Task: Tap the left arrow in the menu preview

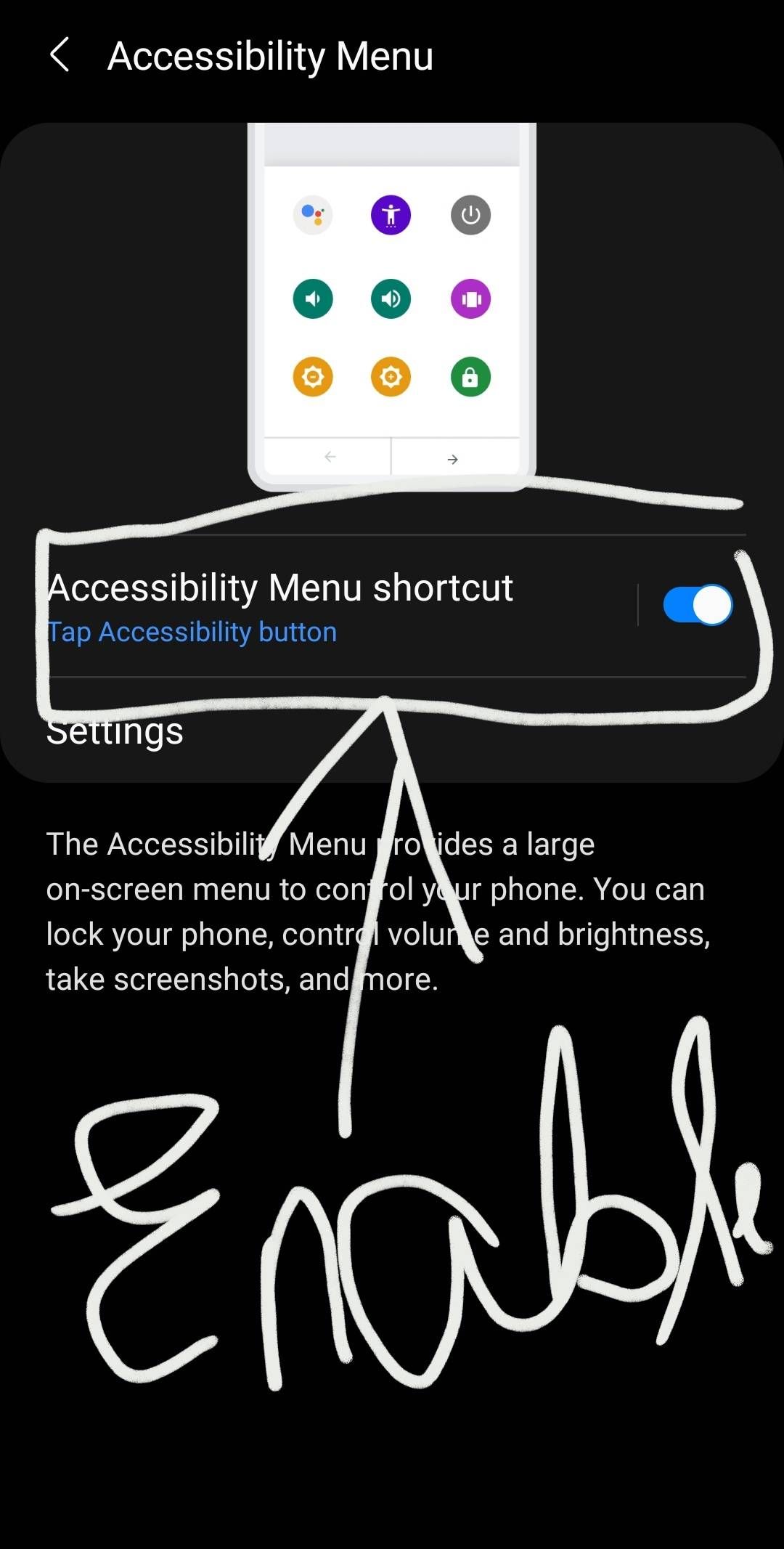Action: click(330, 456)
